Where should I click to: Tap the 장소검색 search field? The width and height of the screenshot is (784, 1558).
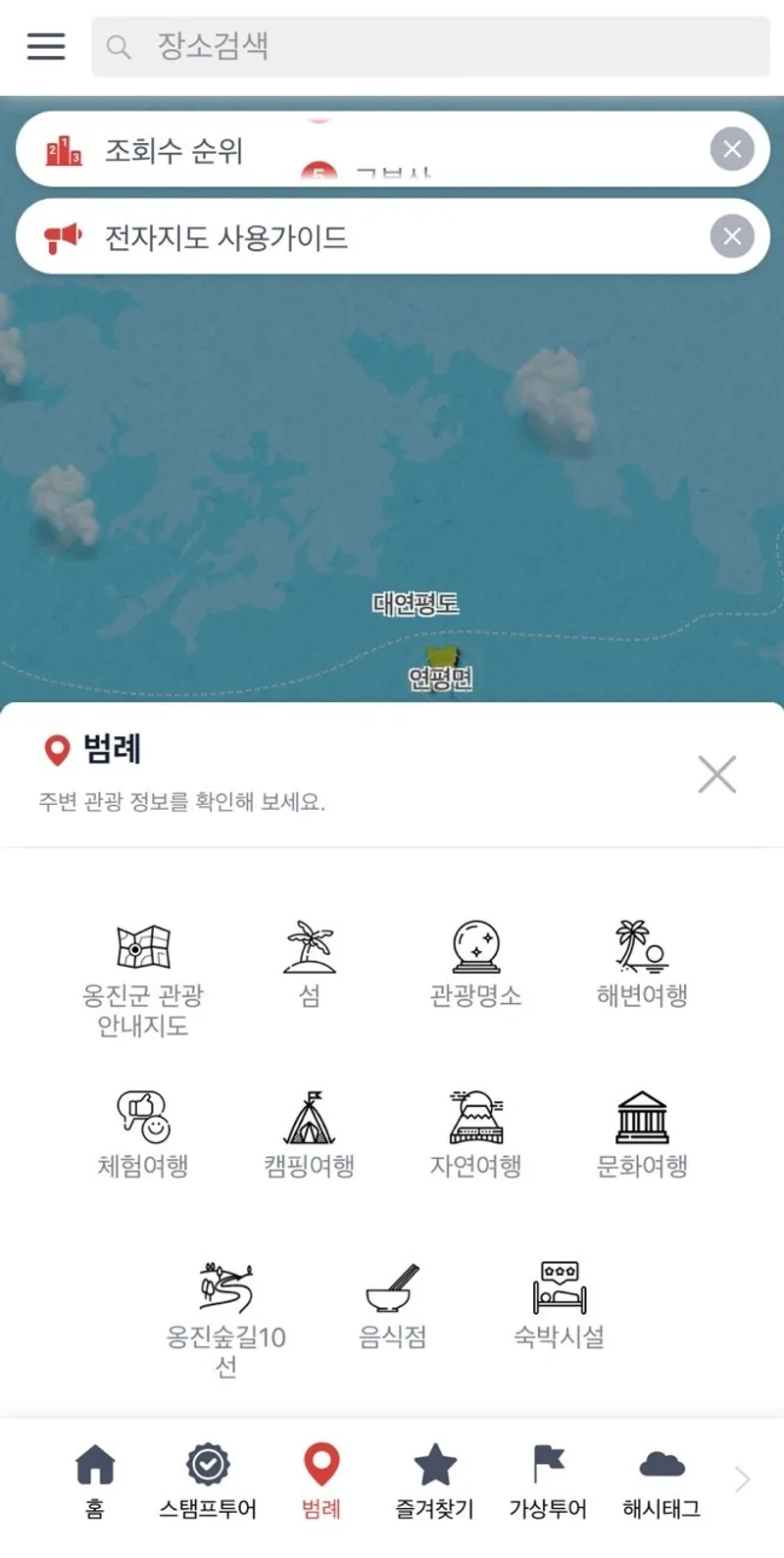pos(431,46)
